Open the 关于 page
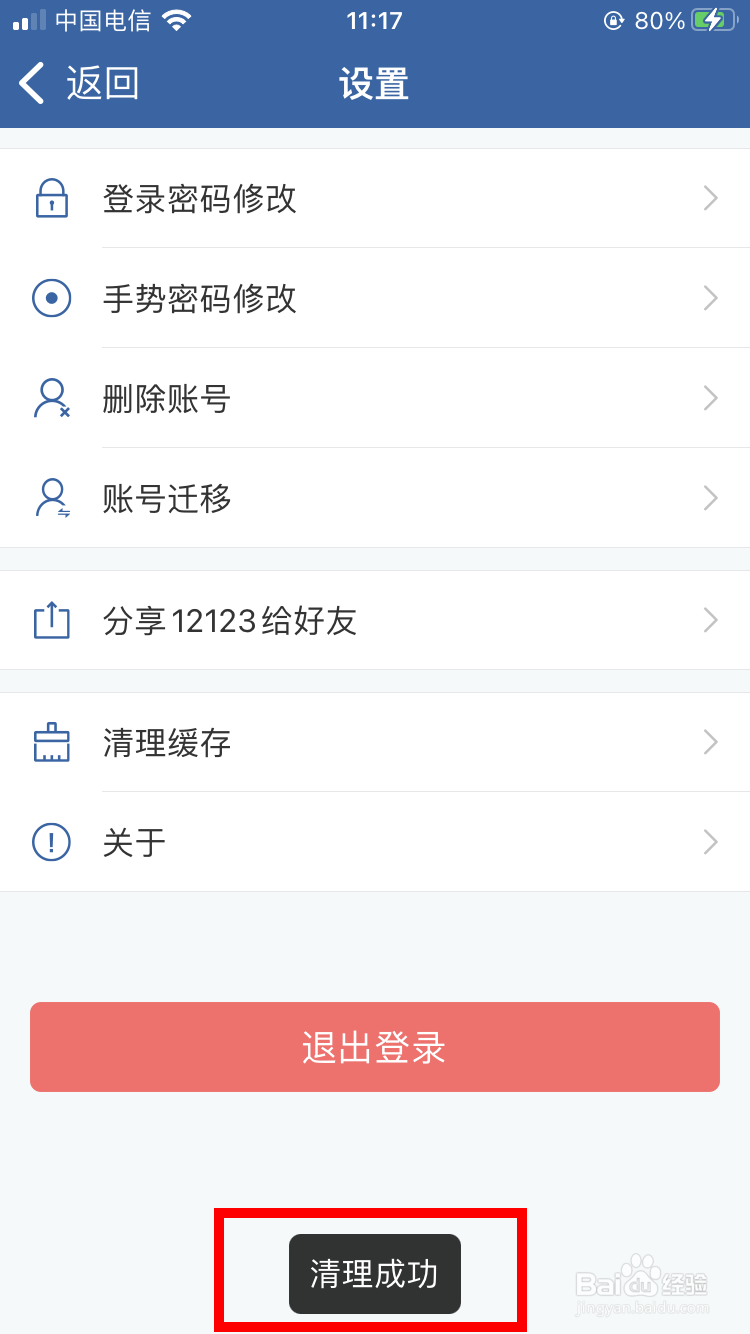This screenshot has width=750, height=1334. pos(375,842)
